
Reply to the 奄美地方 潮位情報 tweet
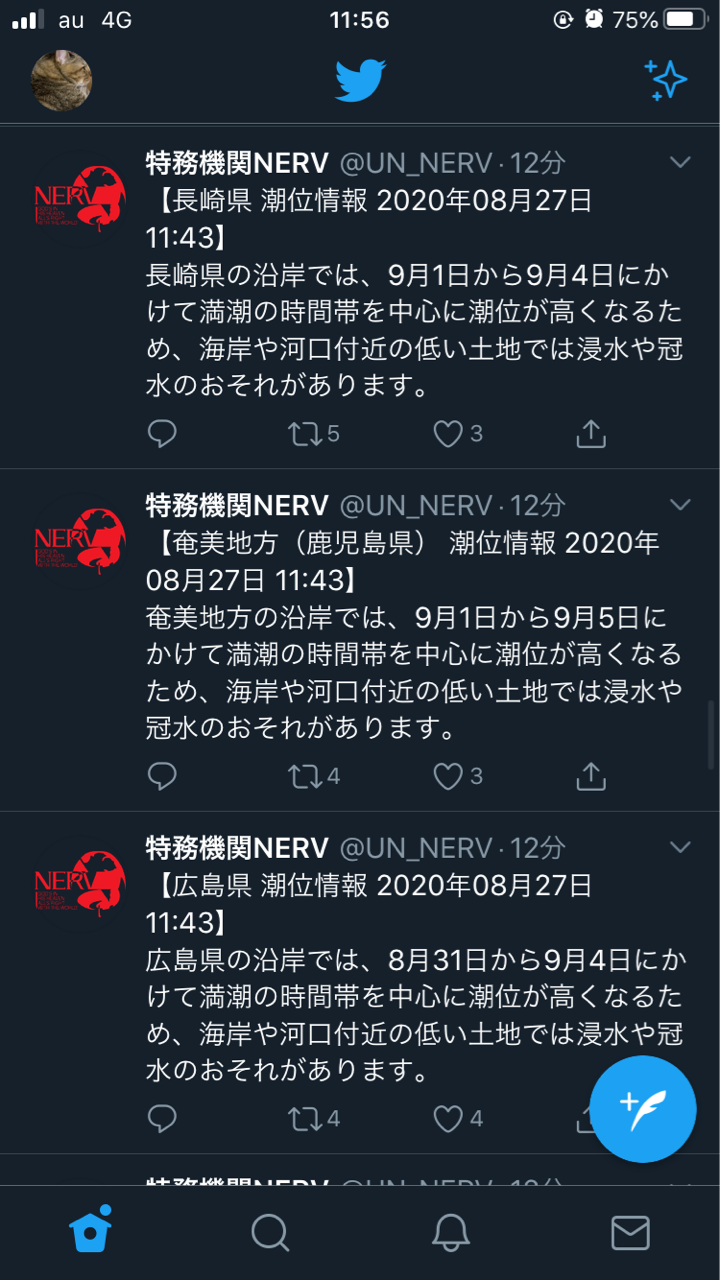point(162,776)
